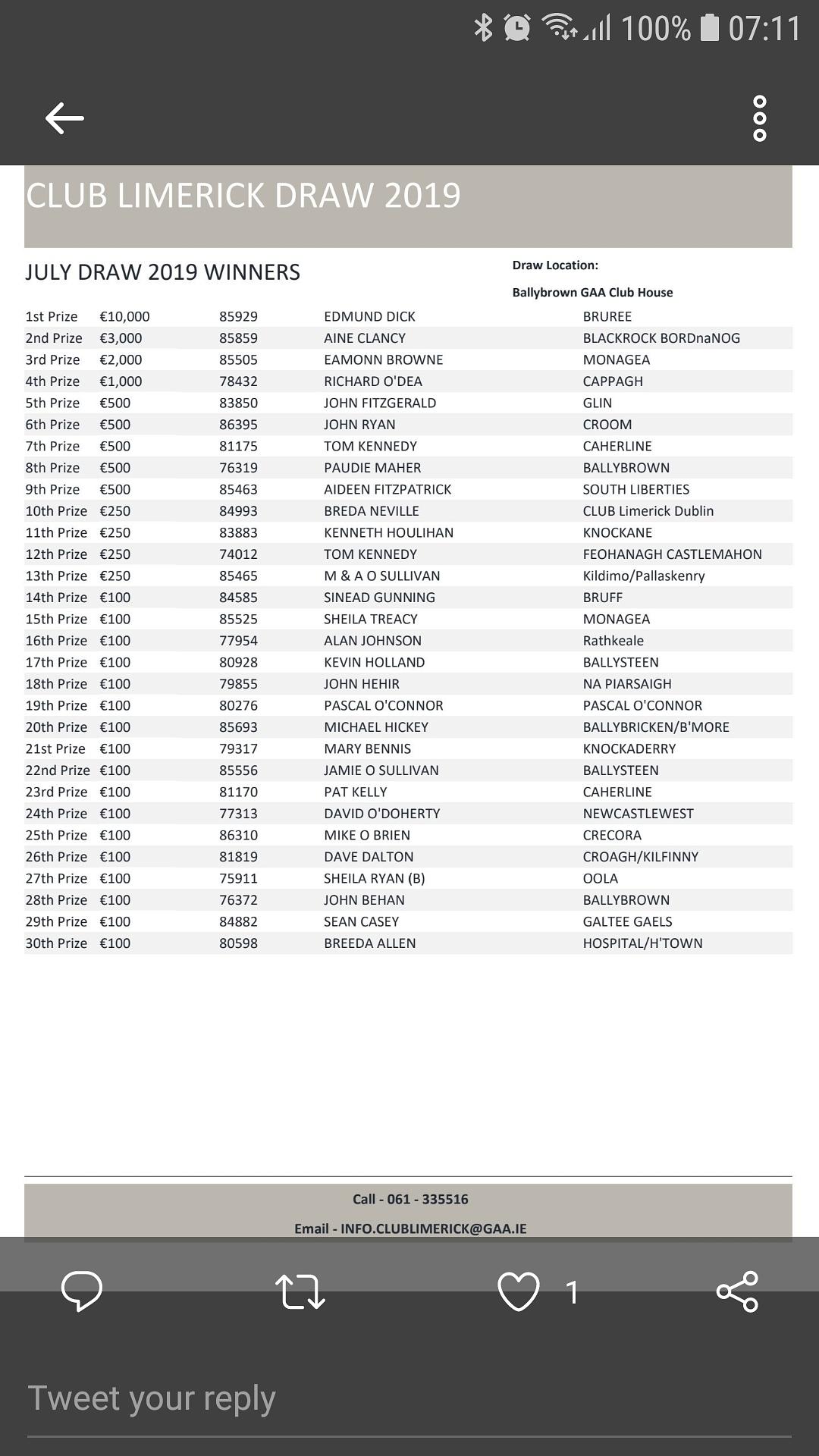The height and width of the screenshot is (1456, 819).
Task: Go back with the arrow icon
Action: click(x=64, y=118)
